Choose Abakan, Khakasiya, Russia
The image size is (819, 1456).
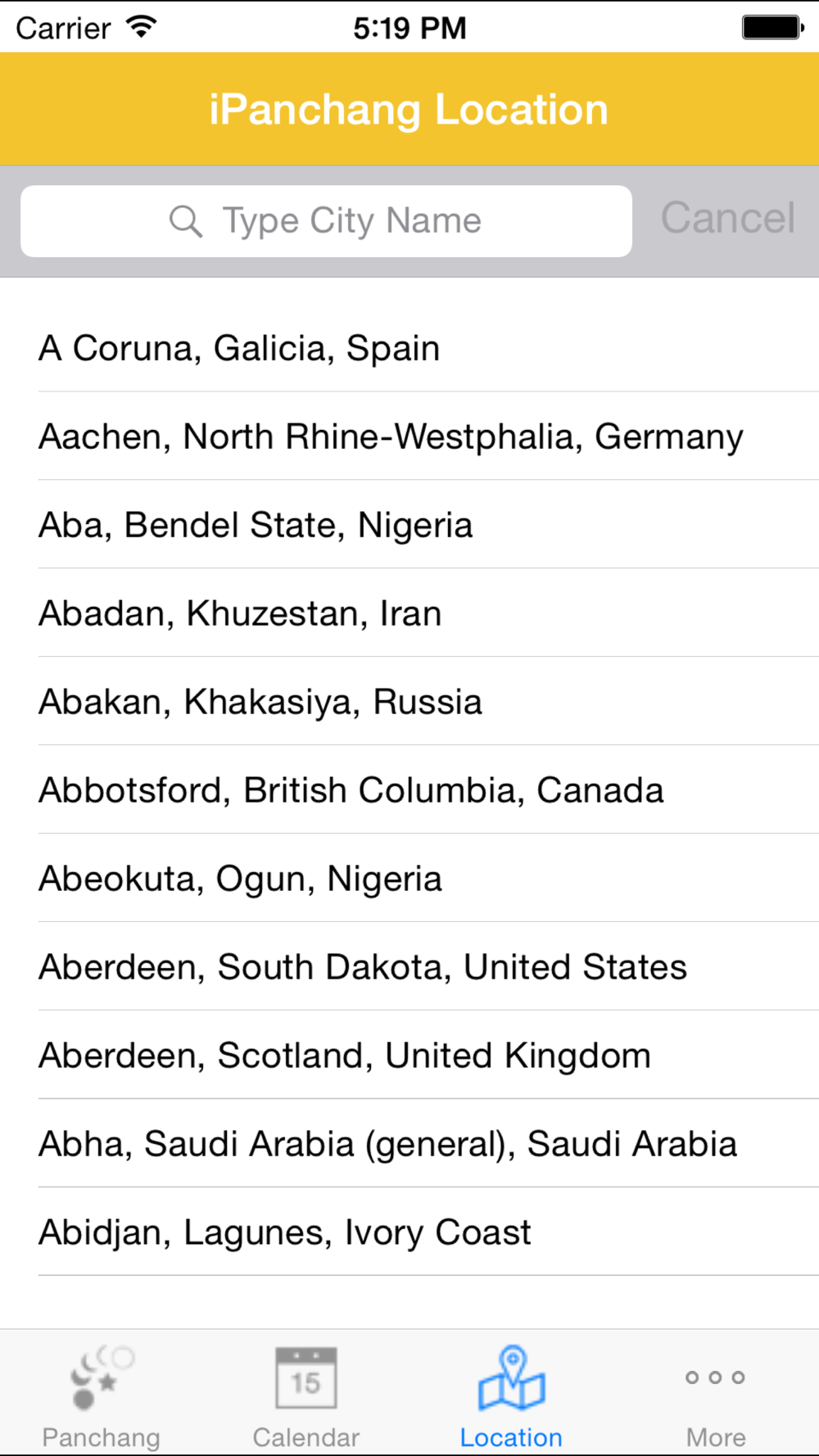409,702
